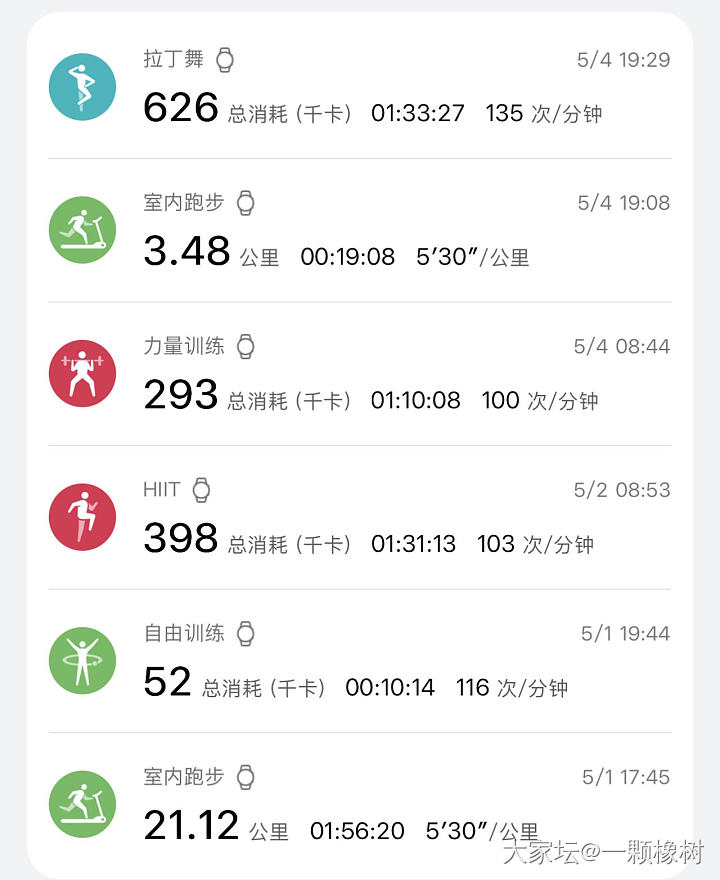Open the 拉丁舞 workout record
This screenshot has width=720, height=880.
360,87
